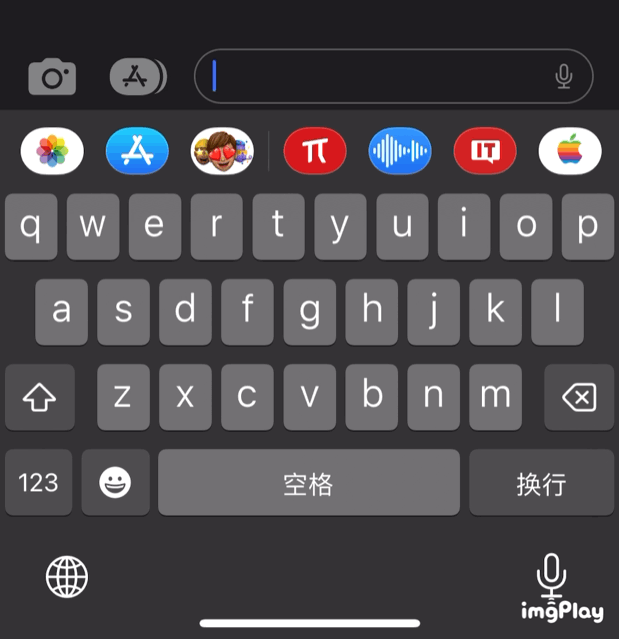The image size is (619, 639).
Task: Open the App Store iMessage app
Action: coord(137,151)
